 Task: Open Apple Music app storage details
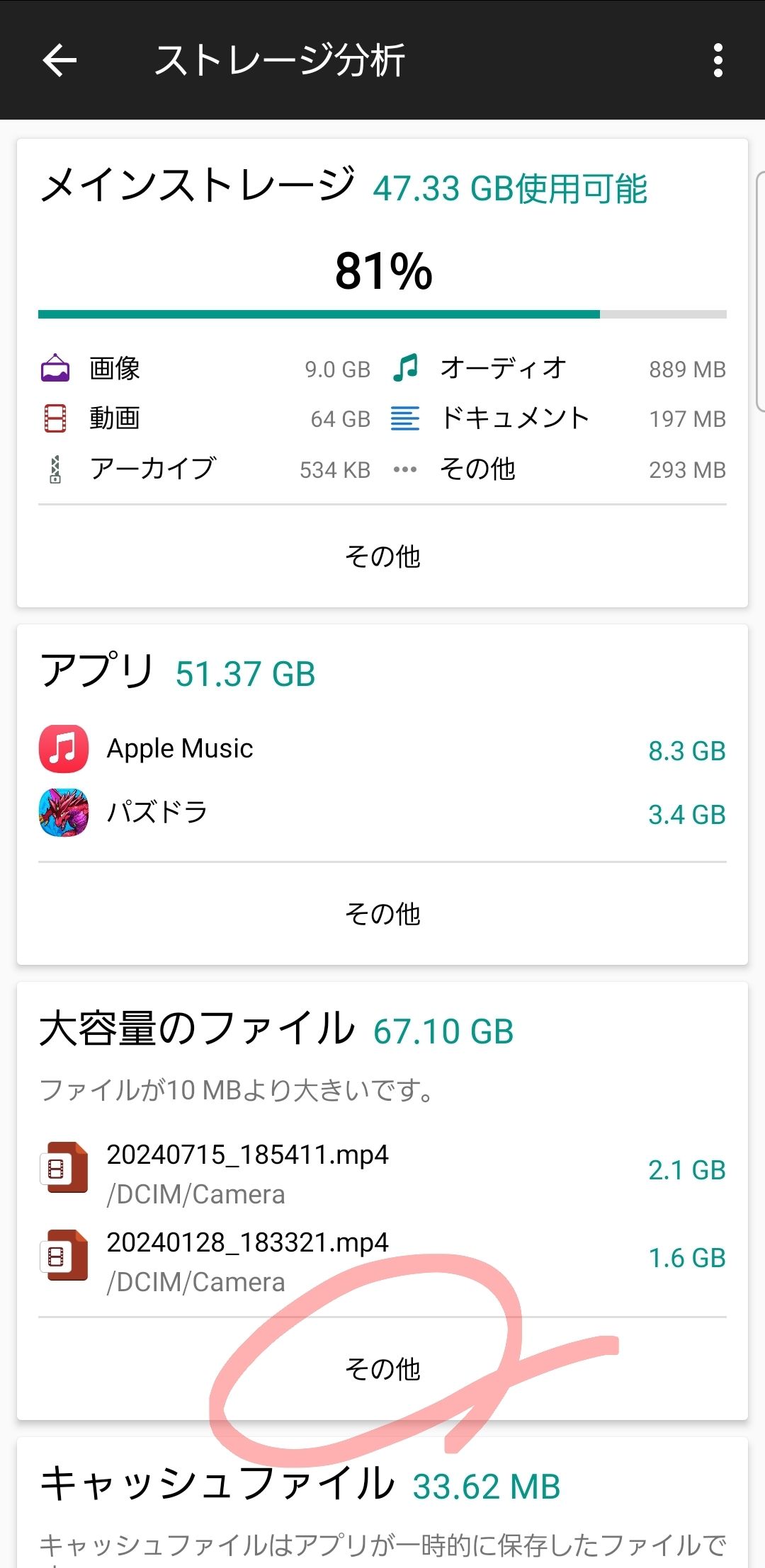382,749
